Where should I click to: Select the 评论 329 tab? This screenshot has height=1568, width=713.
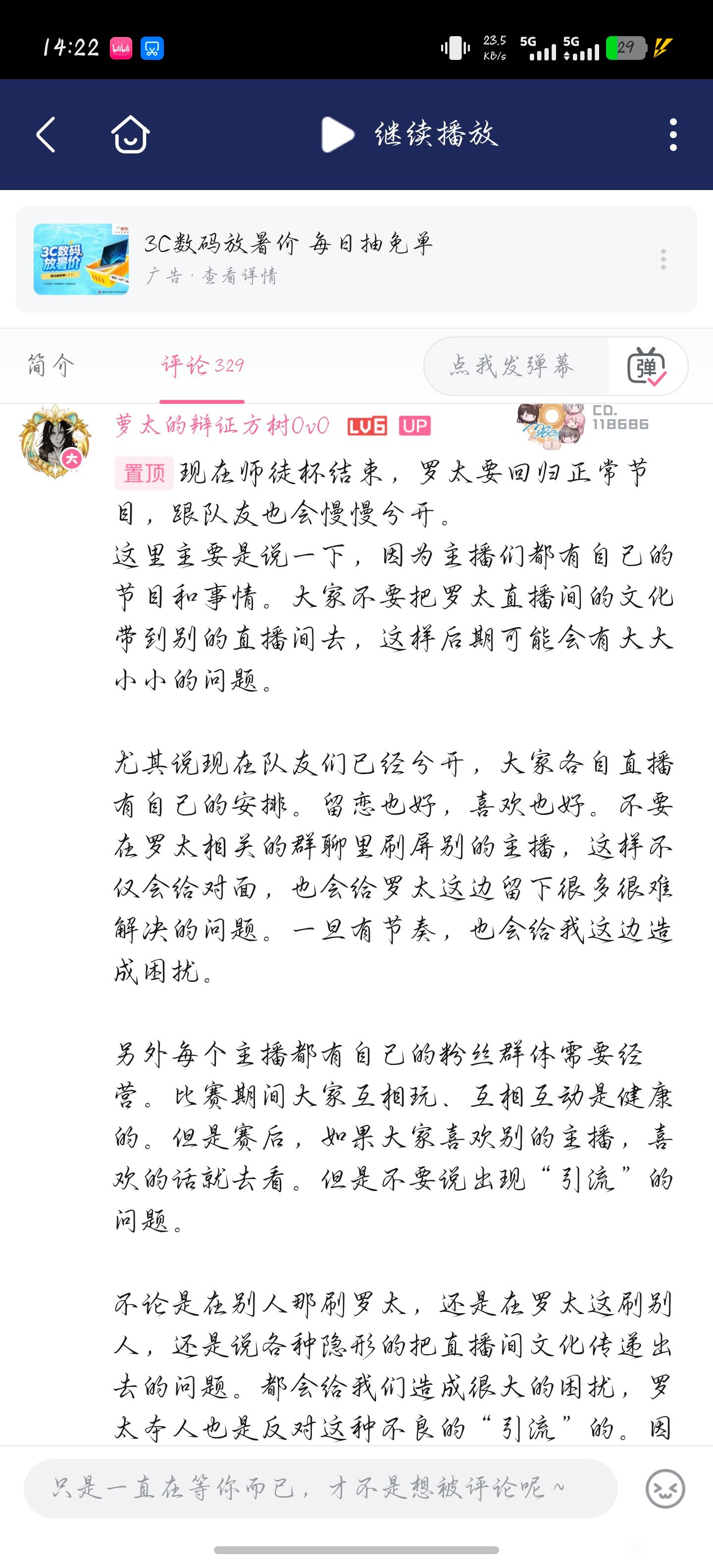point(202,365)
